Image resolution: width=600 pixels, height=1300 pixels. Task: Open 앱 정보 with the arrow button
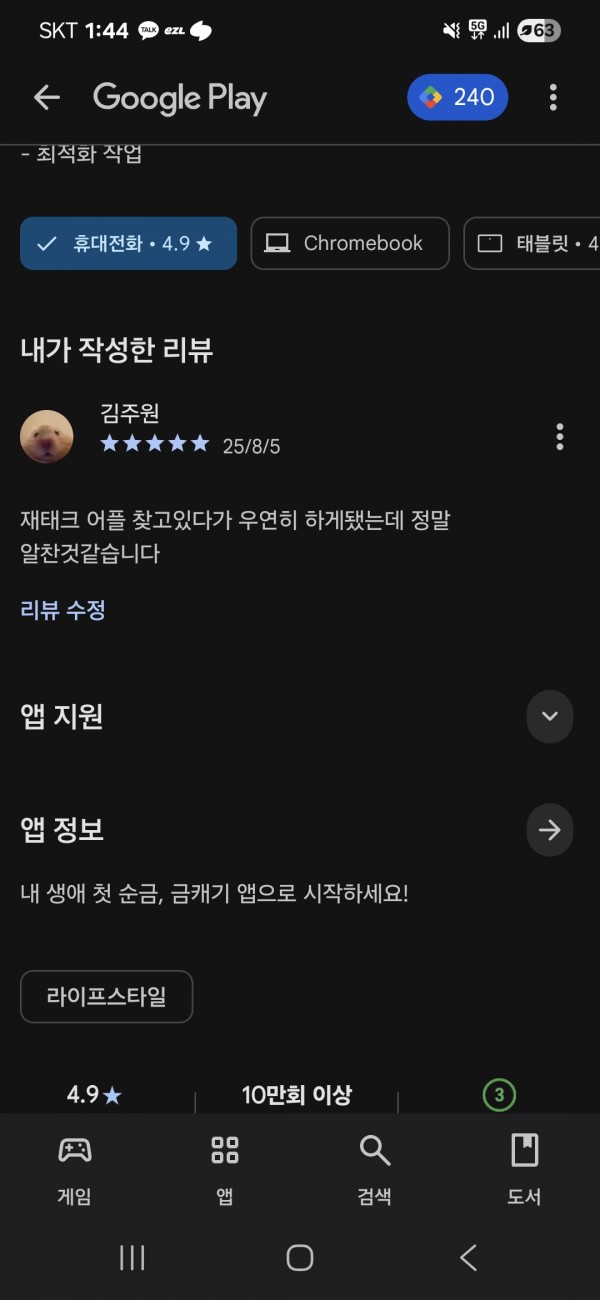coord(549,830)
